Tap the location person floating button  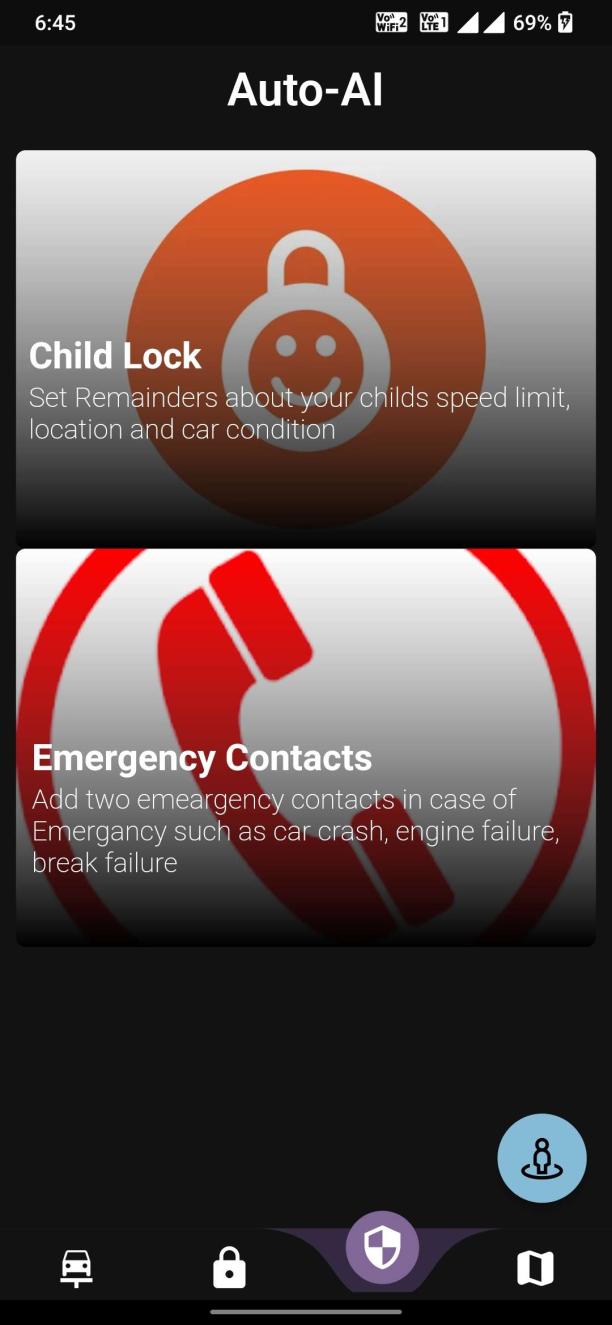[541, 1158]
